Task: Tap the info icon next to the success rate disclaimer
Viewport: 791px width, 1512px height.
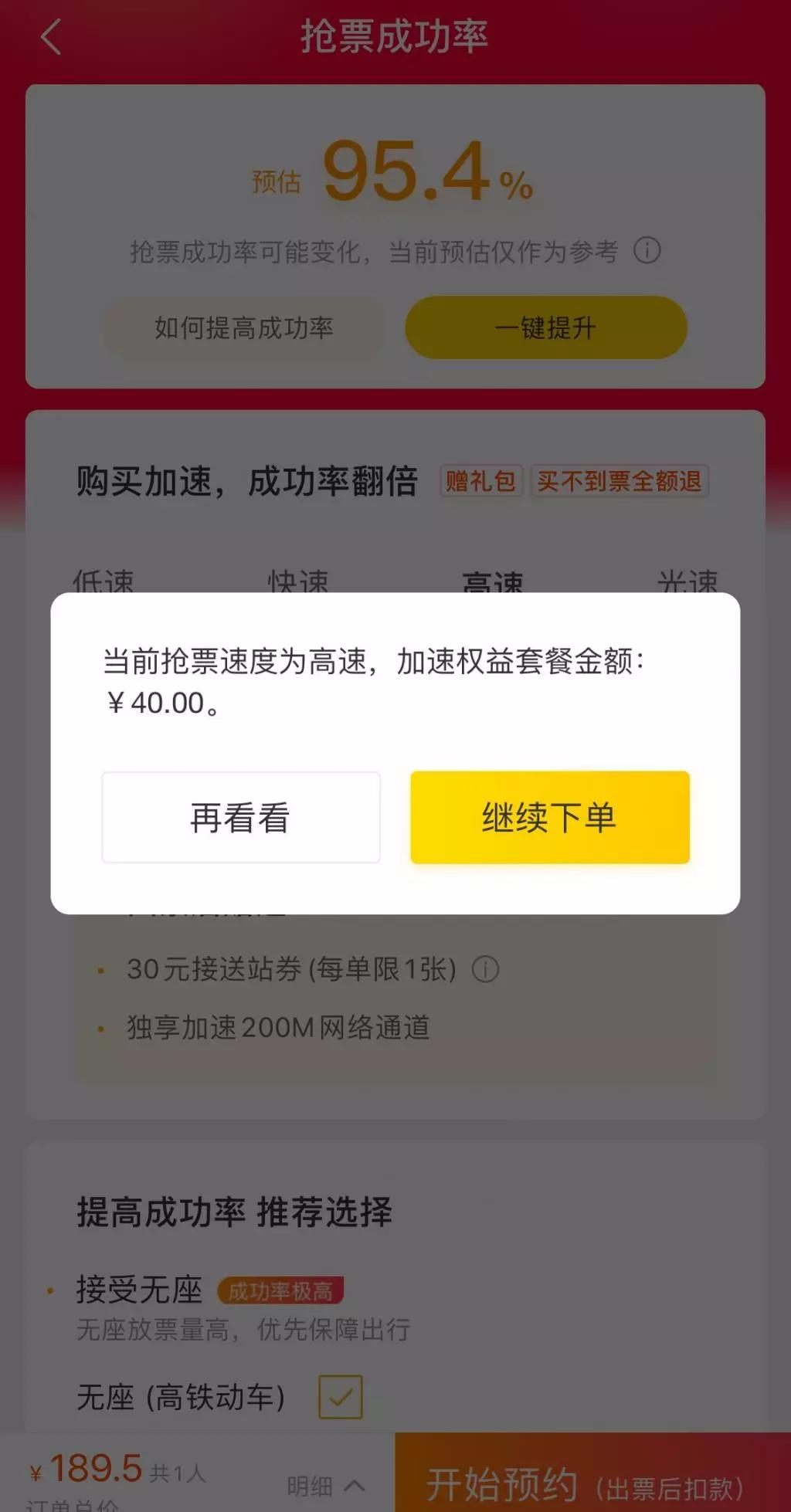Action: [x=647, y=251]
